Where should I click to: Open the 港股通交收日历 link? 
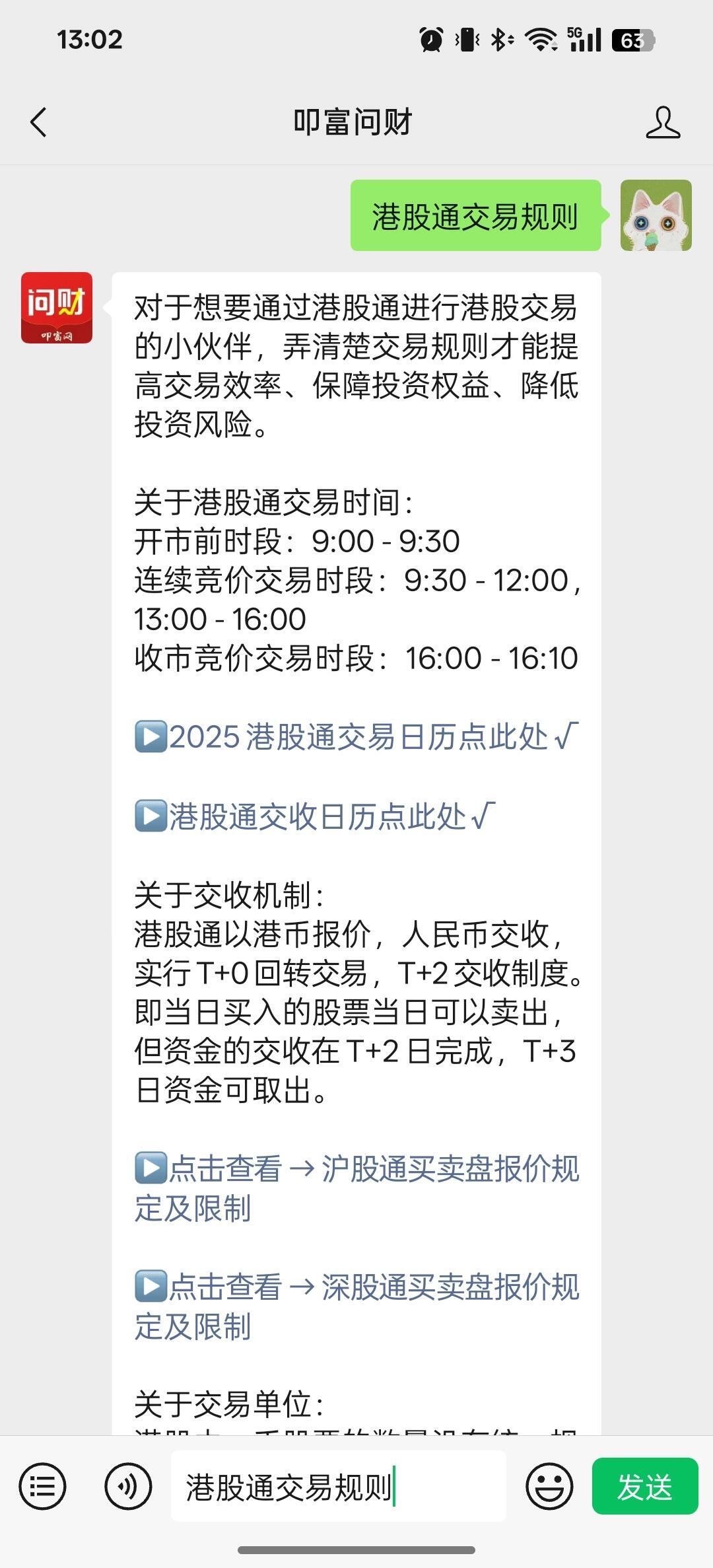pyautogui.click(x=316, y=816)
